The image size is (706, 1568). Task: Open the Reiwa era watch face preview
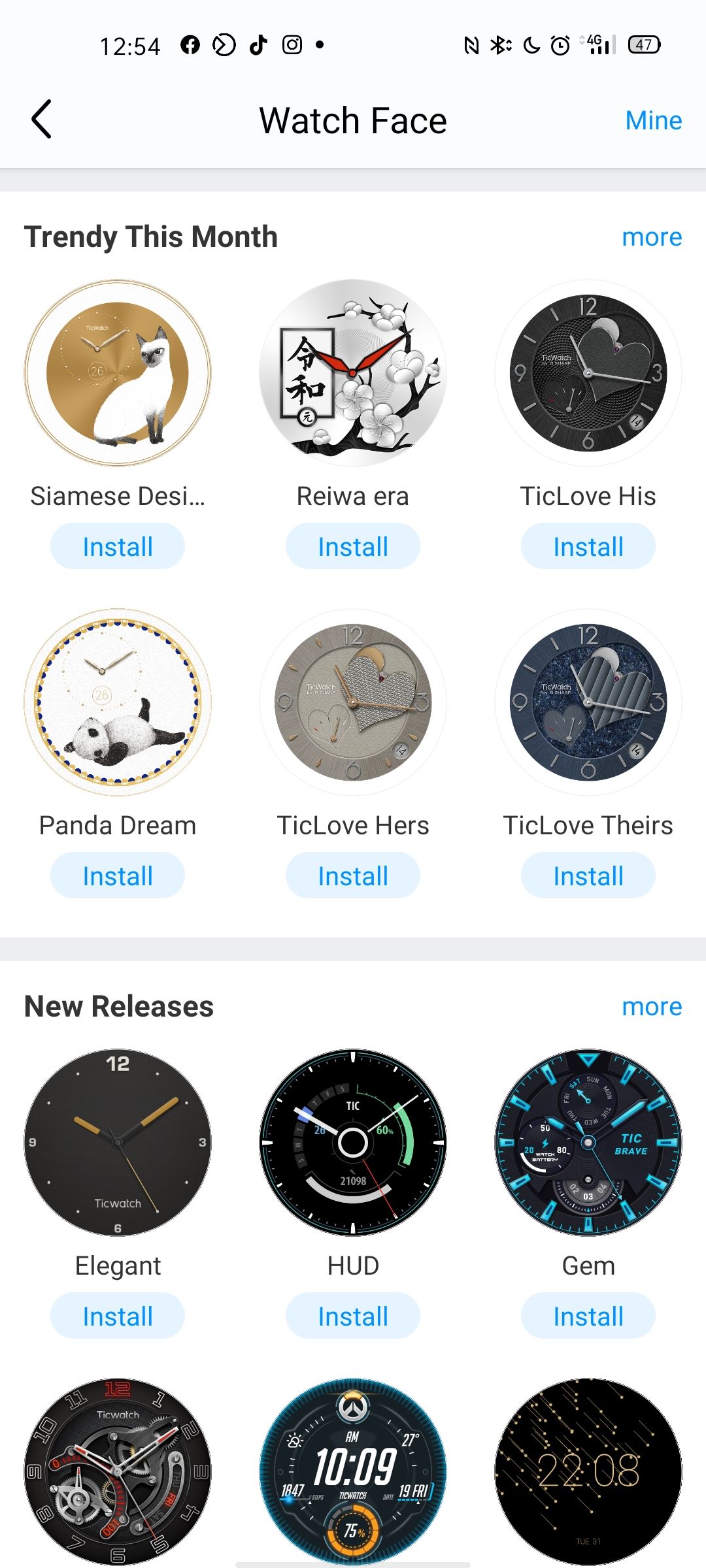click(353, 373)
